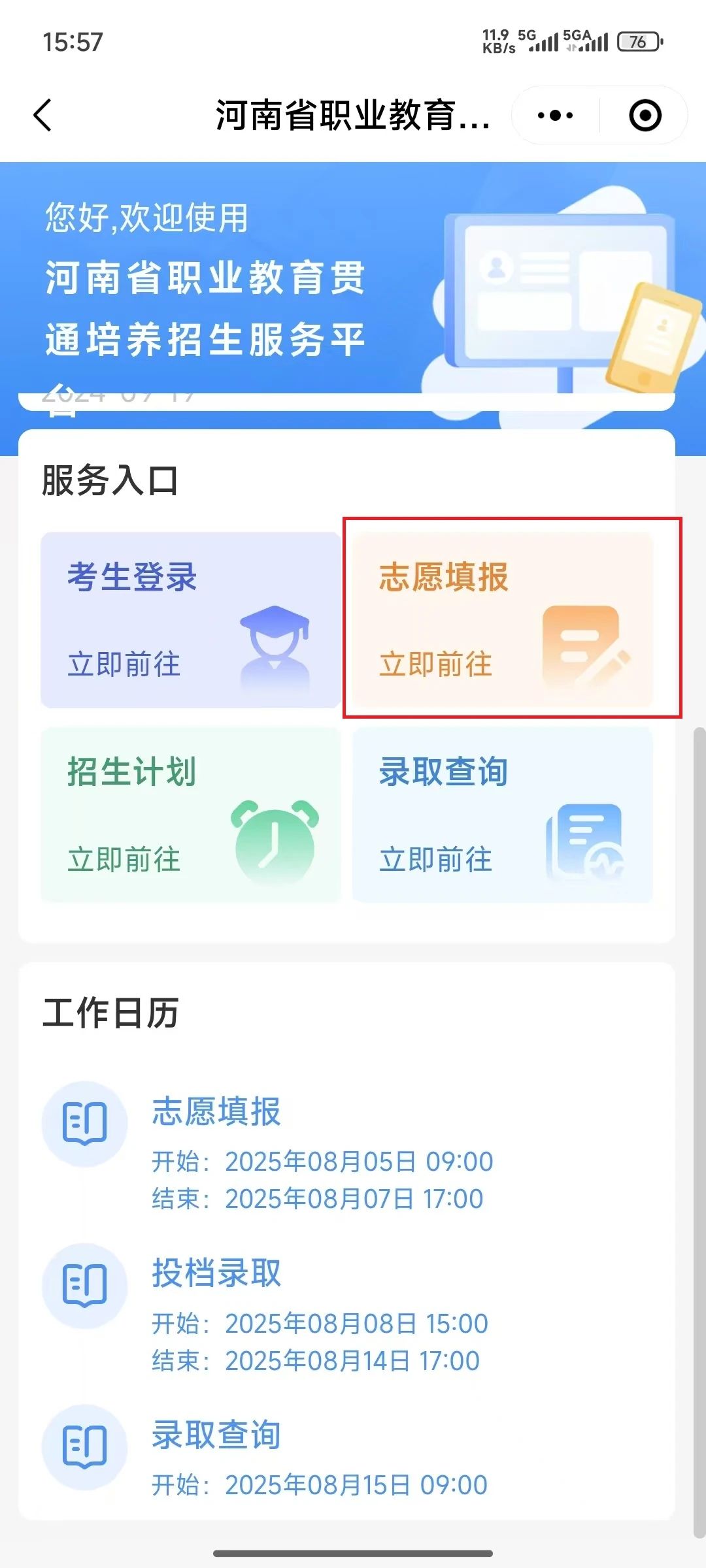This screenshot has height=1568, width=706.
Task: Open the 志愿填报 service card
Action: (503, 619)
